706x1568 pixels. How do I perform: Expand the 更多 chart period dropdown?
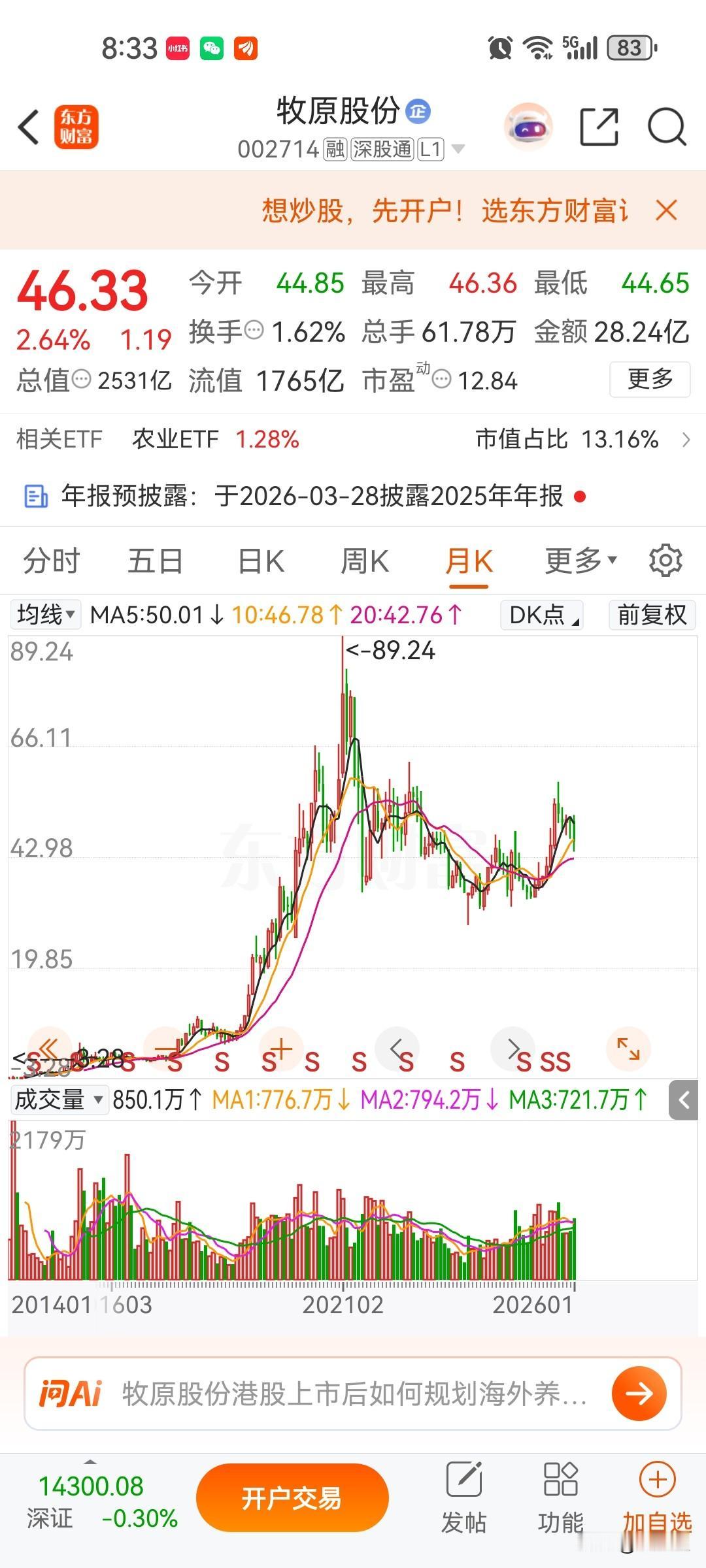click(579, 561)
